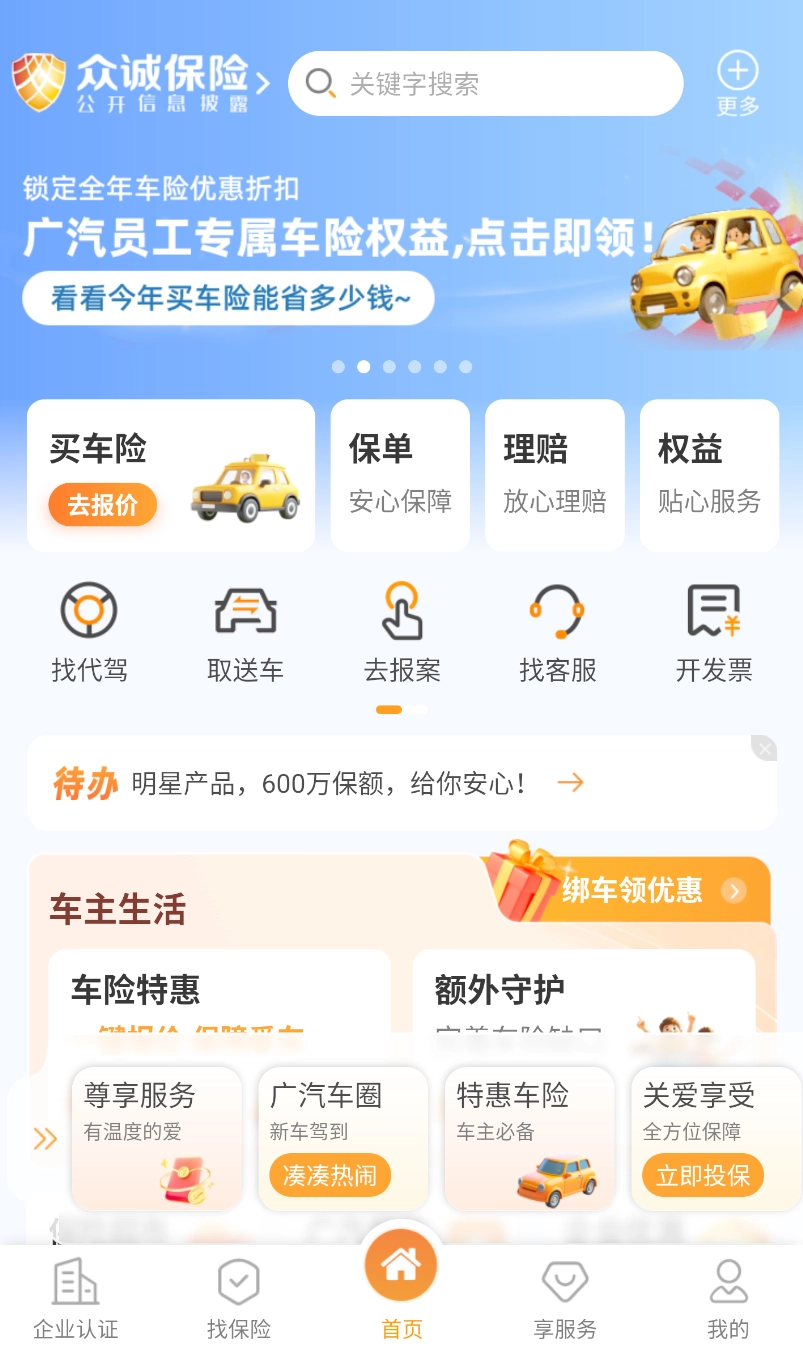Tap the 去报案 report claim icon

401,610
